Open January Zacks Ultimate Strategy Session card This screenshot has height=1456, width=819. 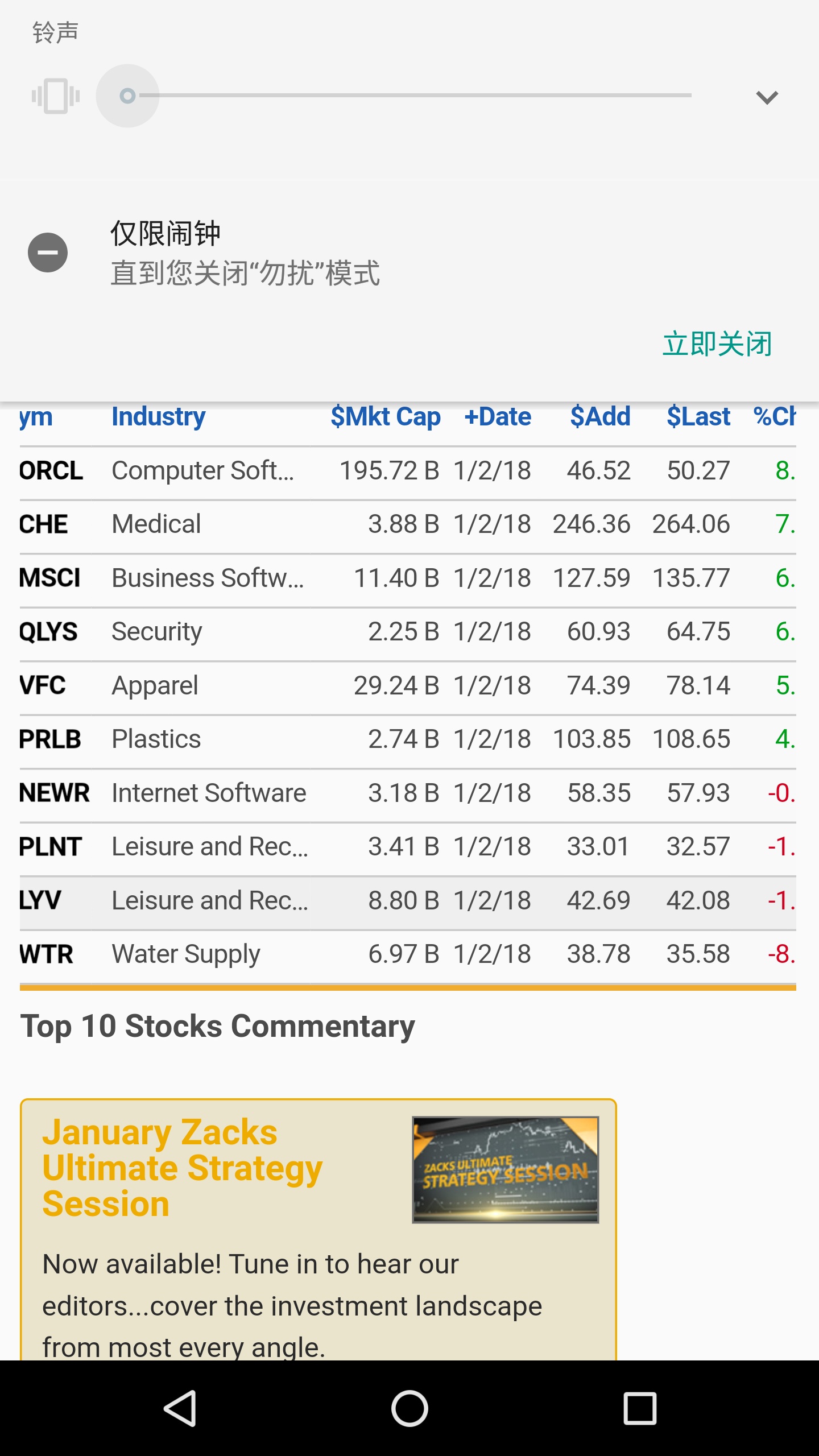318,1230
